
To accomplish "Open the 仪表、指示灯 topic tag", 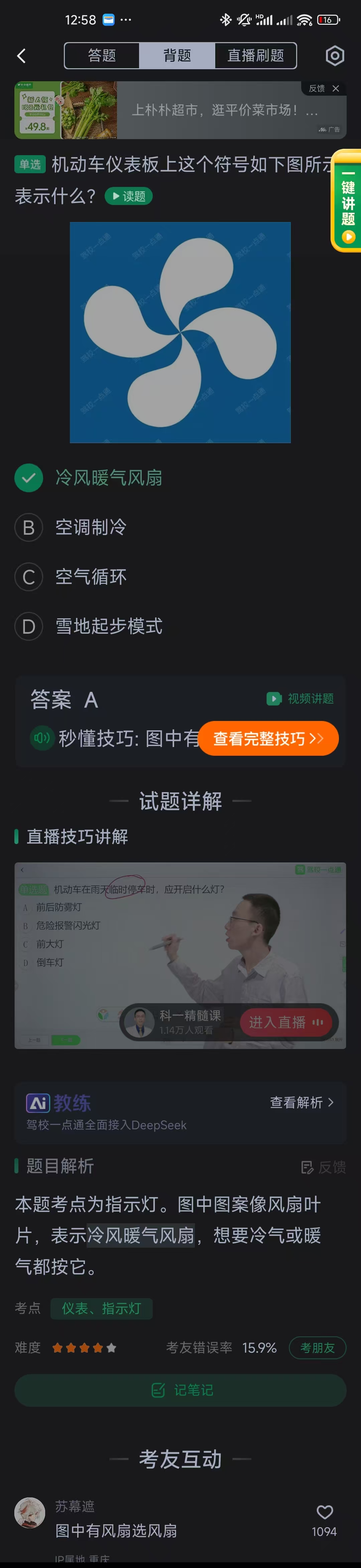I will [101, 1308].
